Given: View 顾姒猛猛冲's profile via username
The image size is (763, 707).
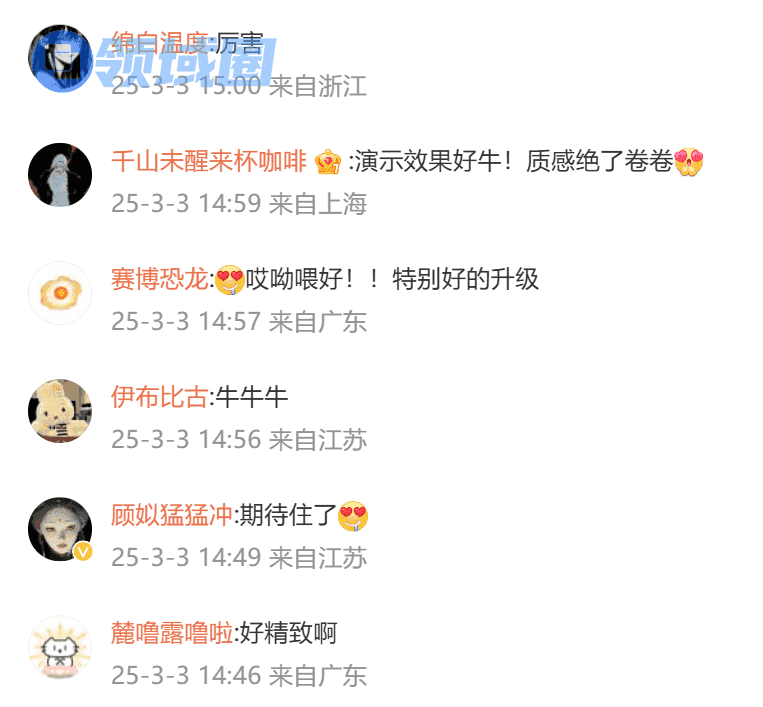Looking at the screenshot, I should (x=171, y=516).
